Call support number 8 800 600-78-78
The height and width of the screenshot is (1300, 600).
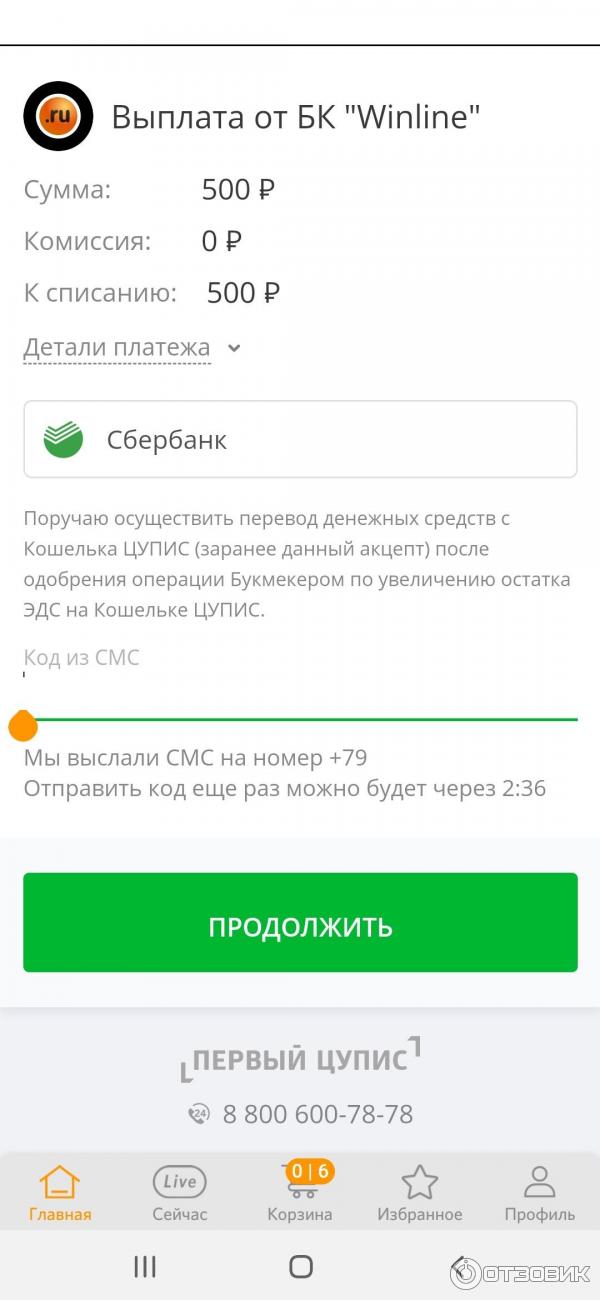point(316,1114)
